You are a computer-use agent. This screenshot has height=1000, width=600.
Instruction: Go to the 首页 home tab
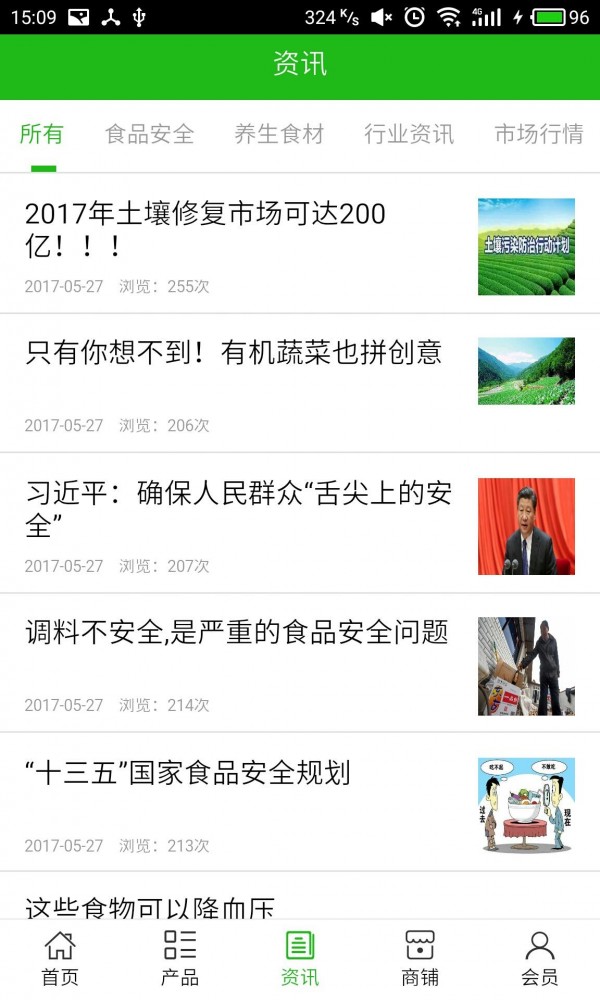(x=60, y=958)
